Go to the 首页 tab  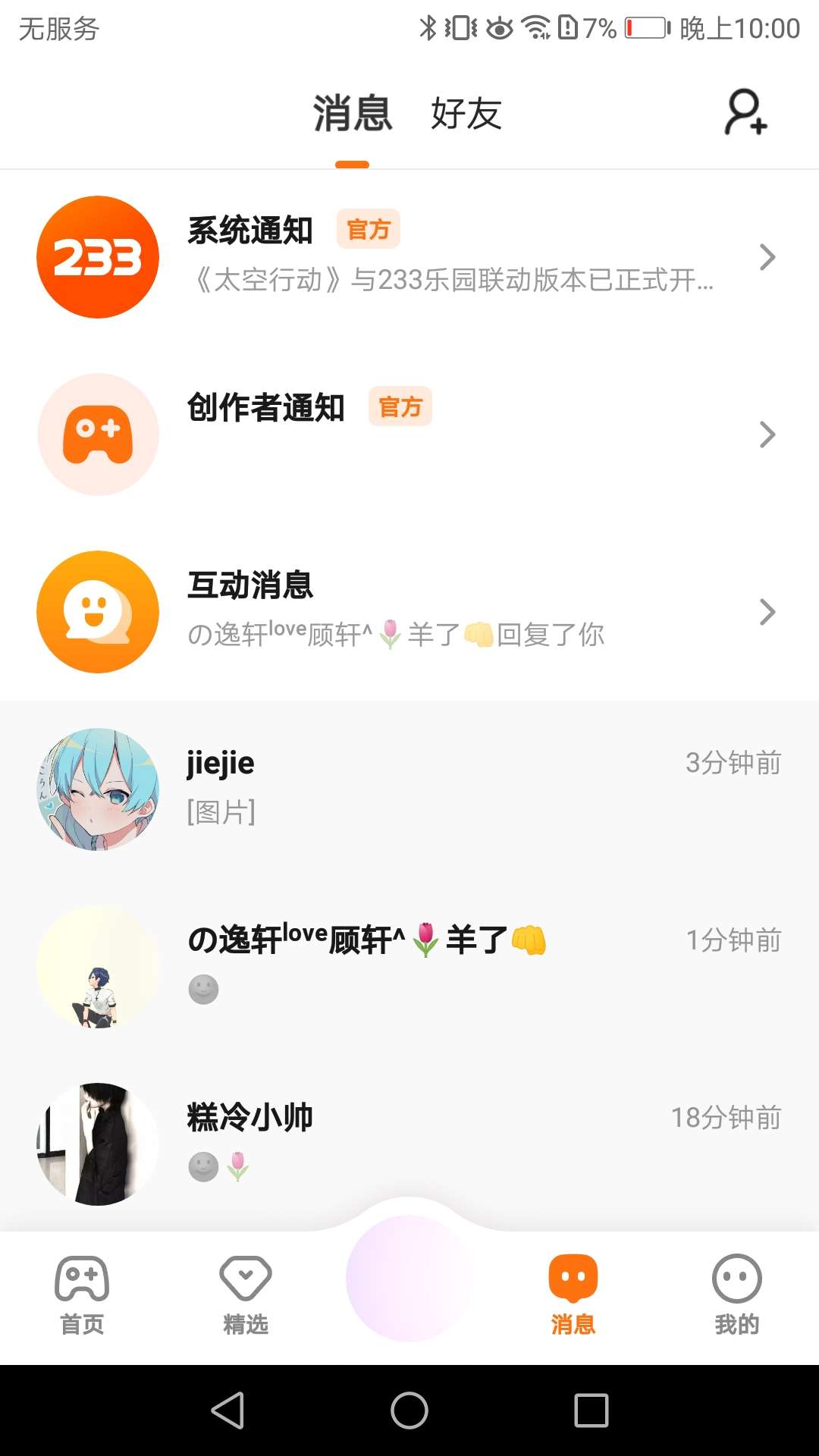click(82, 1295)
